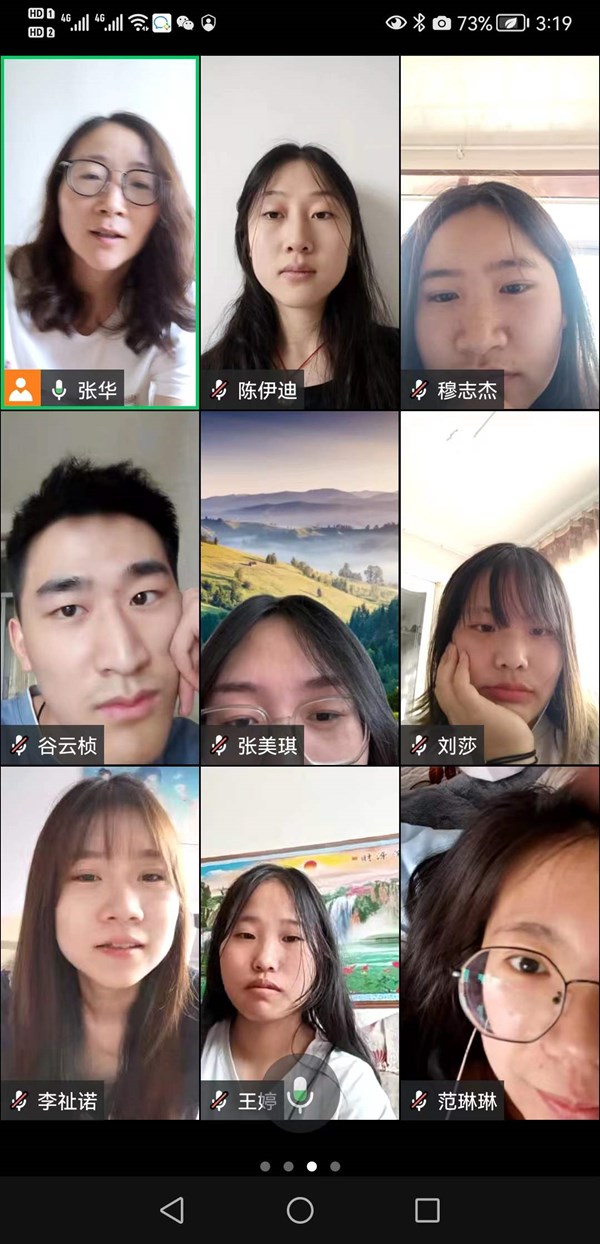
Task: Go back with the system back button
Action: click(x=172, y=1210)
